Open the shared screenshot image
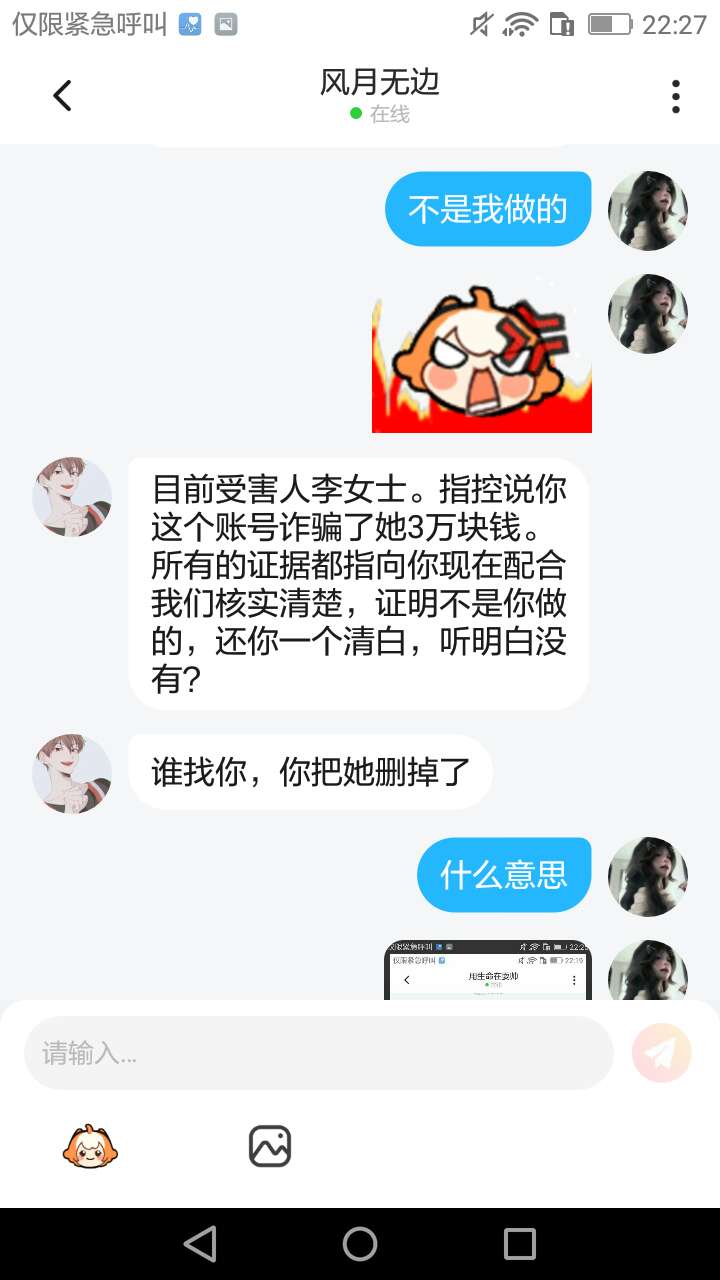Screen dimensions: 720x1280 [x=489, y=970]
